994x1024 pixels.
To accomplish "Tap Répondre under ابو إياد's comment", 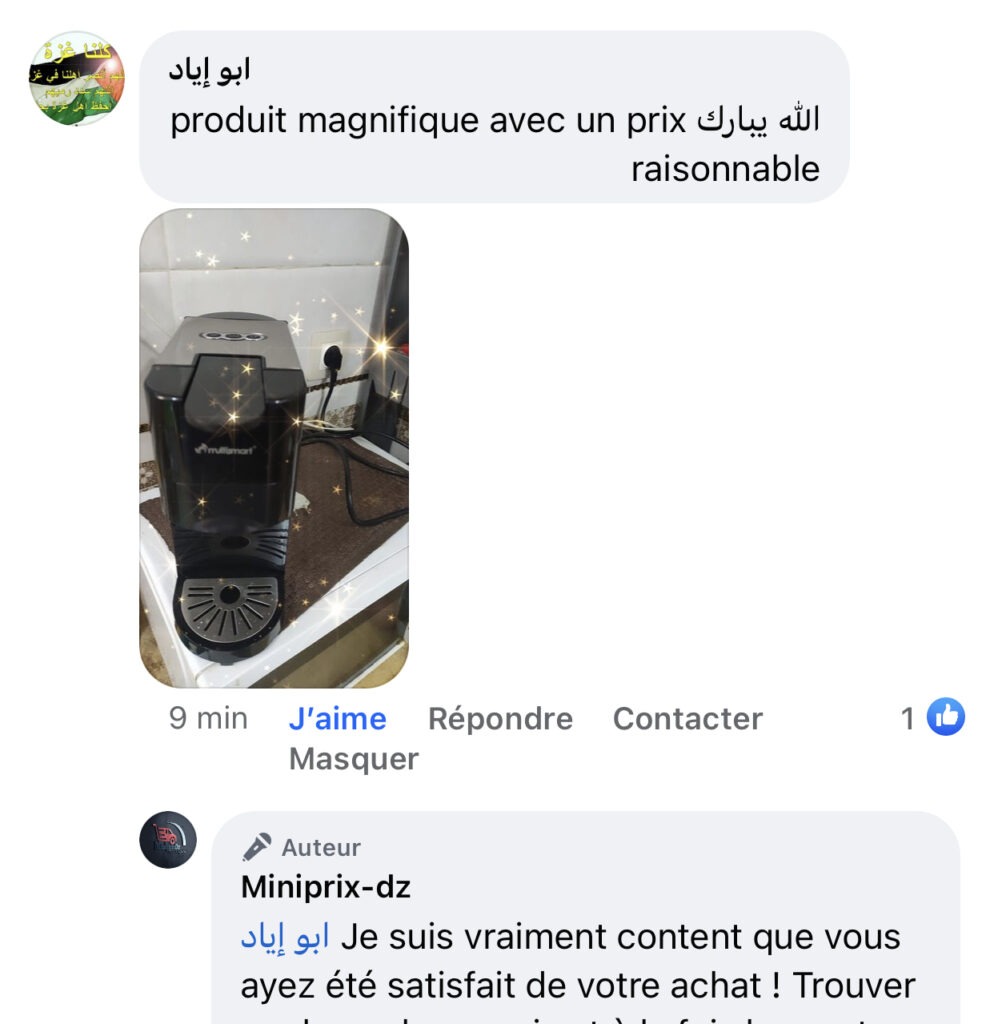I will pos(500,719).
